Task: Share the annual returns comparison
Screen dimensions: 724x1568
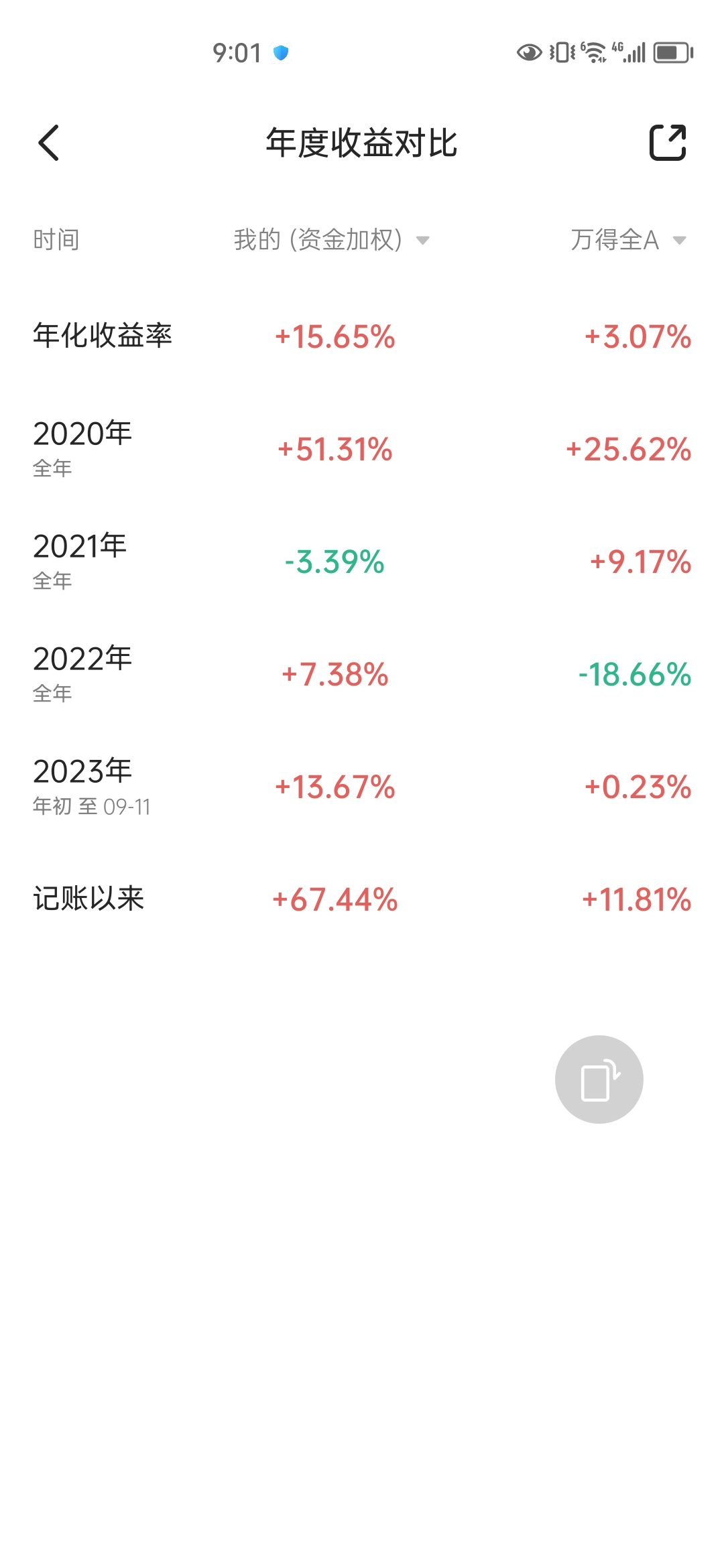Action: 667,143
